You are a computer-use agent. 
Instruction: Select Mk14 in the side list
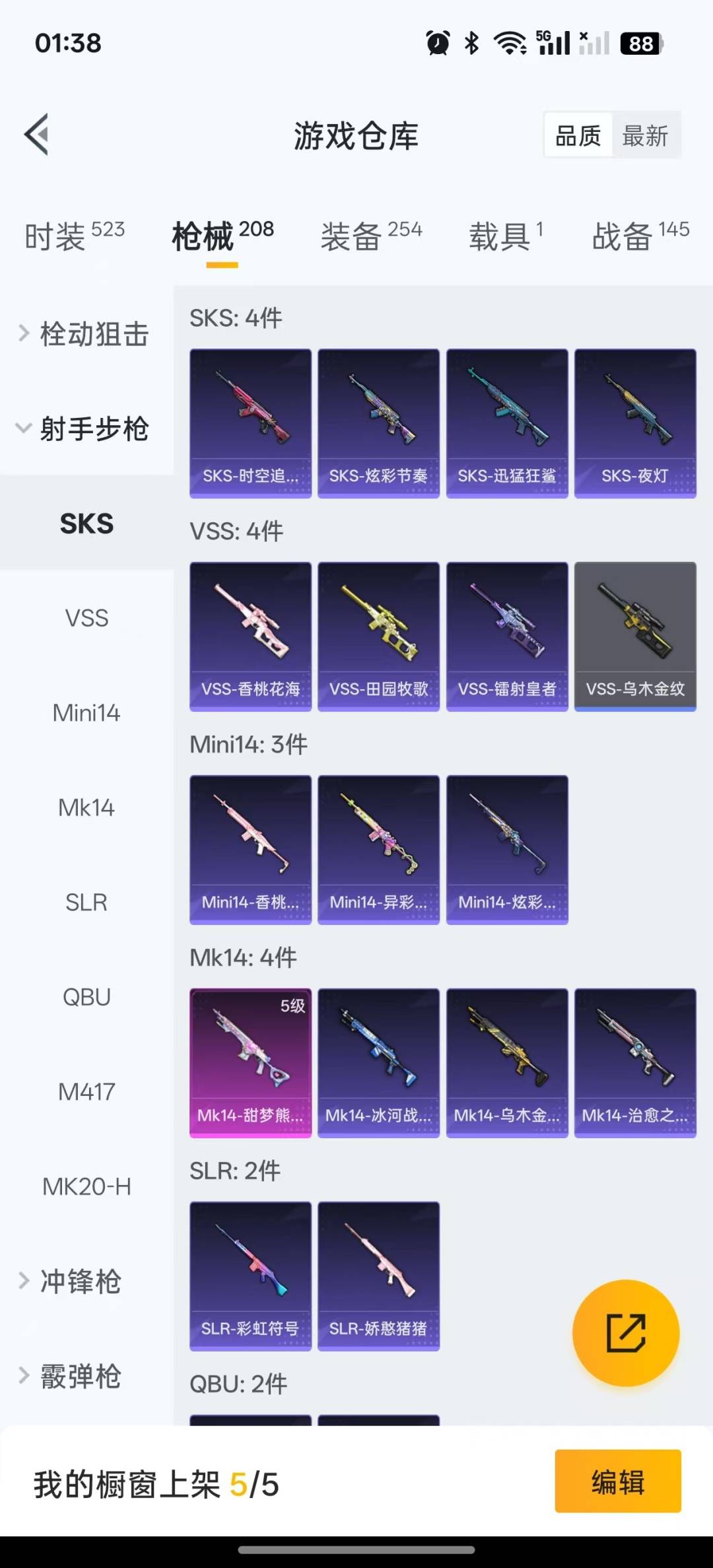[x=86, y=807]
